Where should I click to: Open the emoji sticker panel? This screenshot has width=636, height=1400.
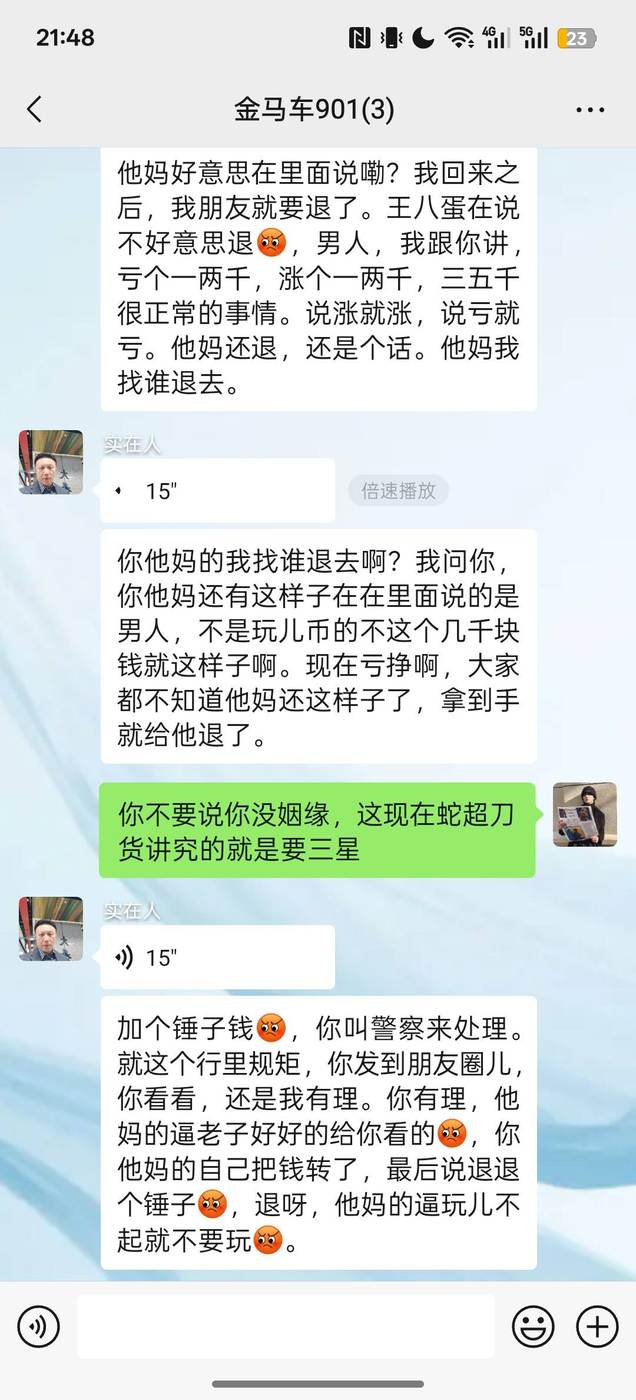[533, 1327]
